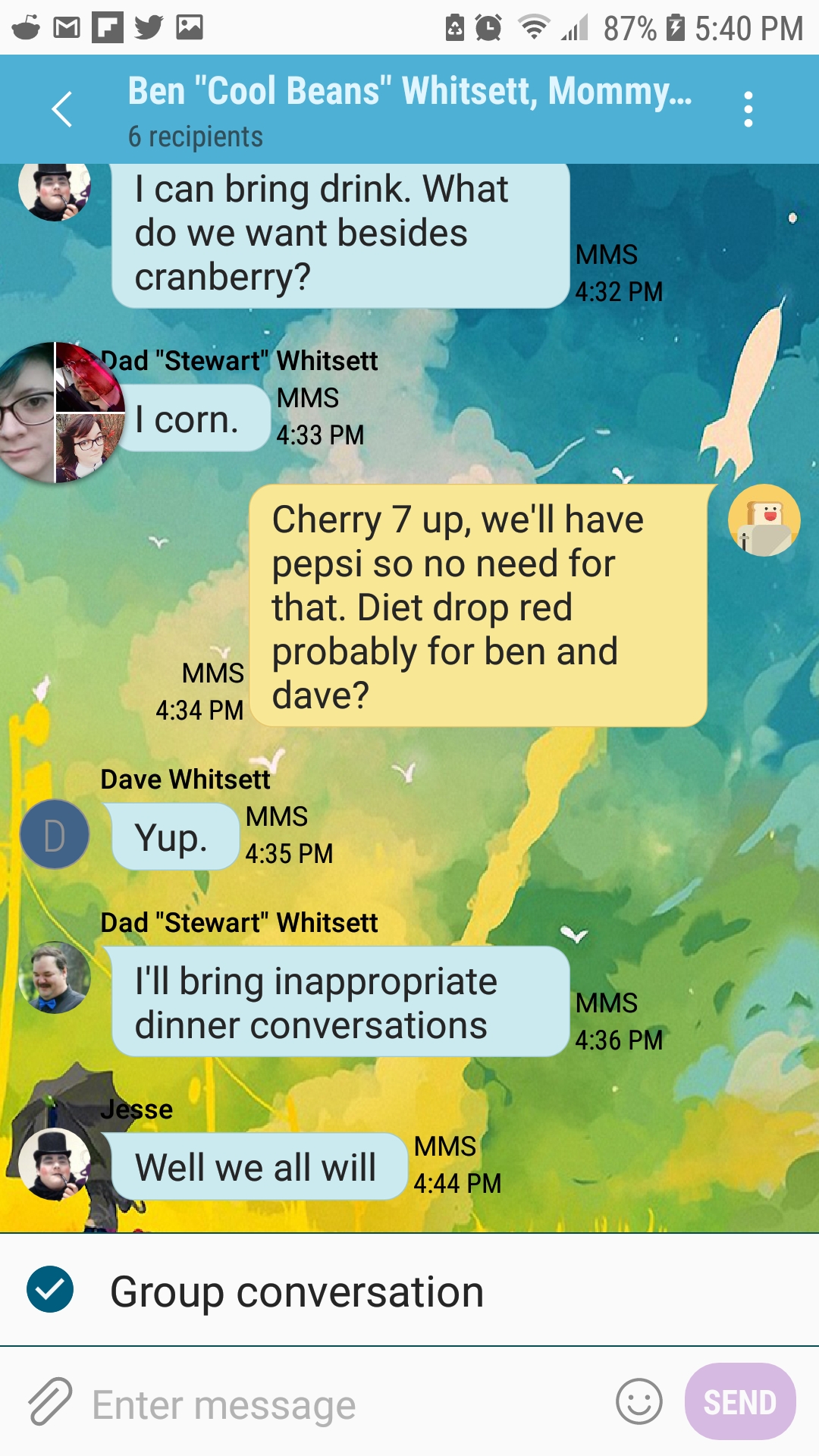
Task: Tap the SEND button
Action: click(739, 1401)
